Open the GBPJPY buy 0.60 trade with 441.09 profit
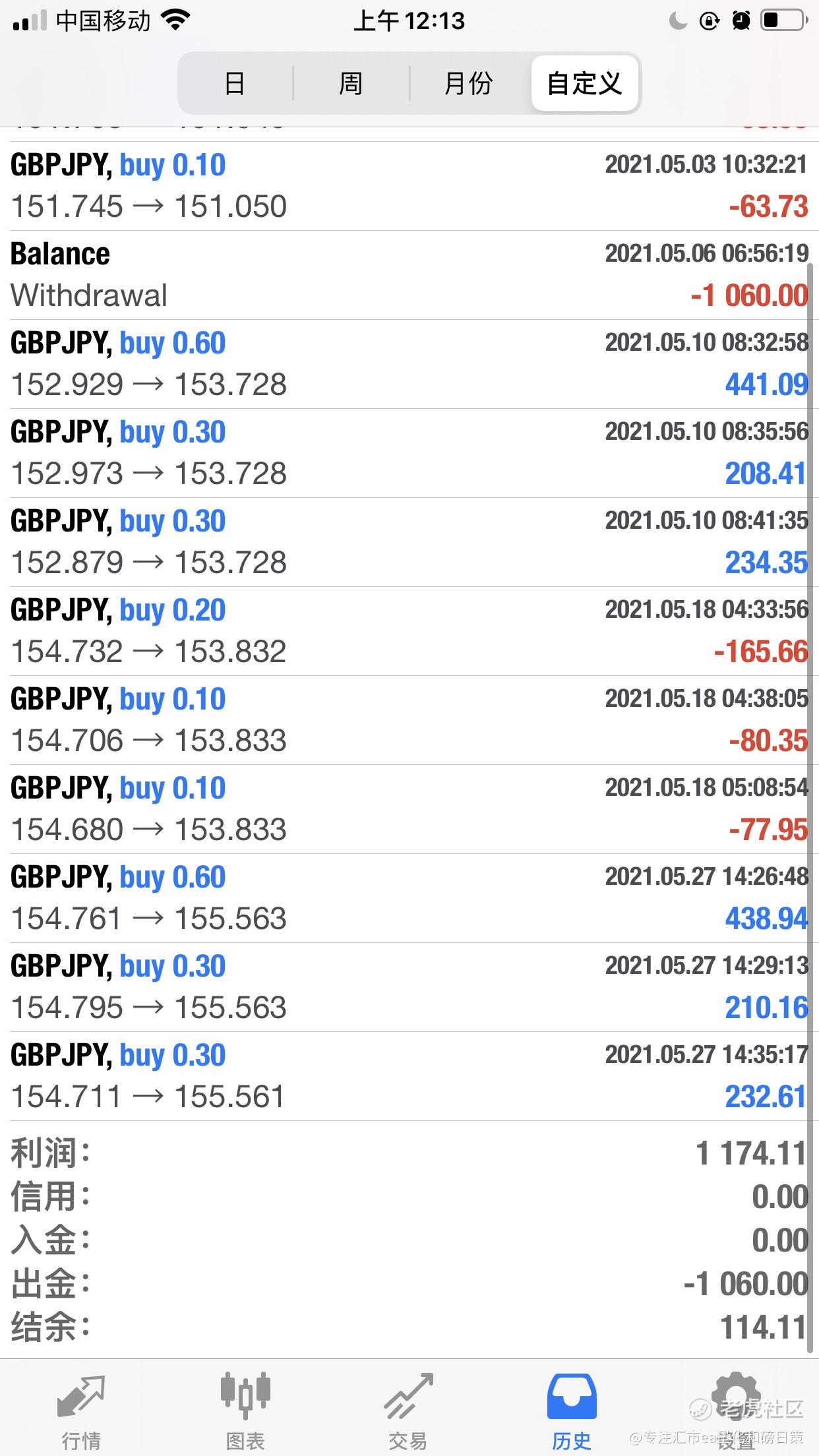The height and width of the screenshot is (1456, 819). tap(409, 364)
